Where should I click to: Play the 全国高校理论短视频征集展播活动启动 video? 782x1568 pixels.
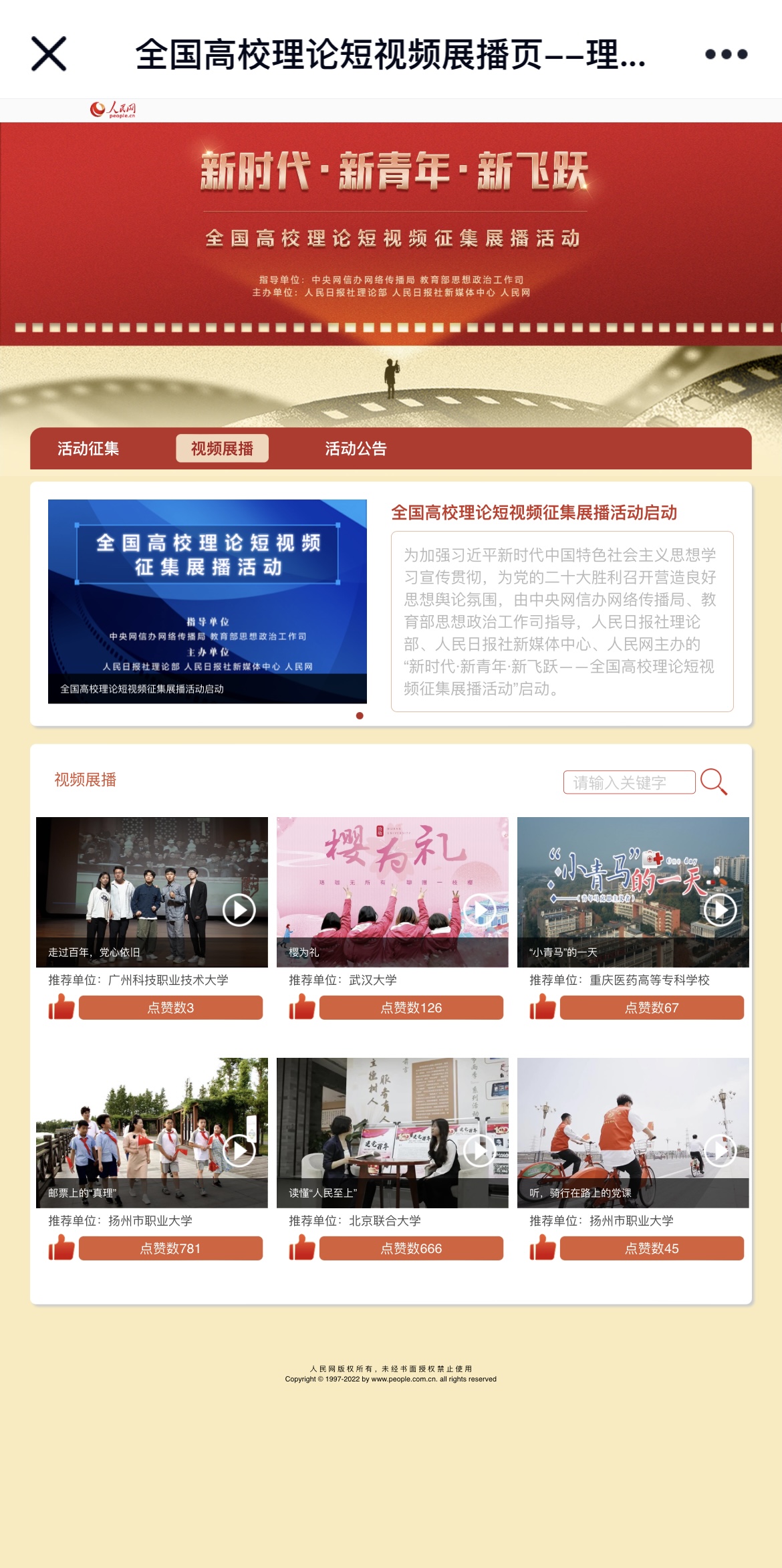coord(207,600)
